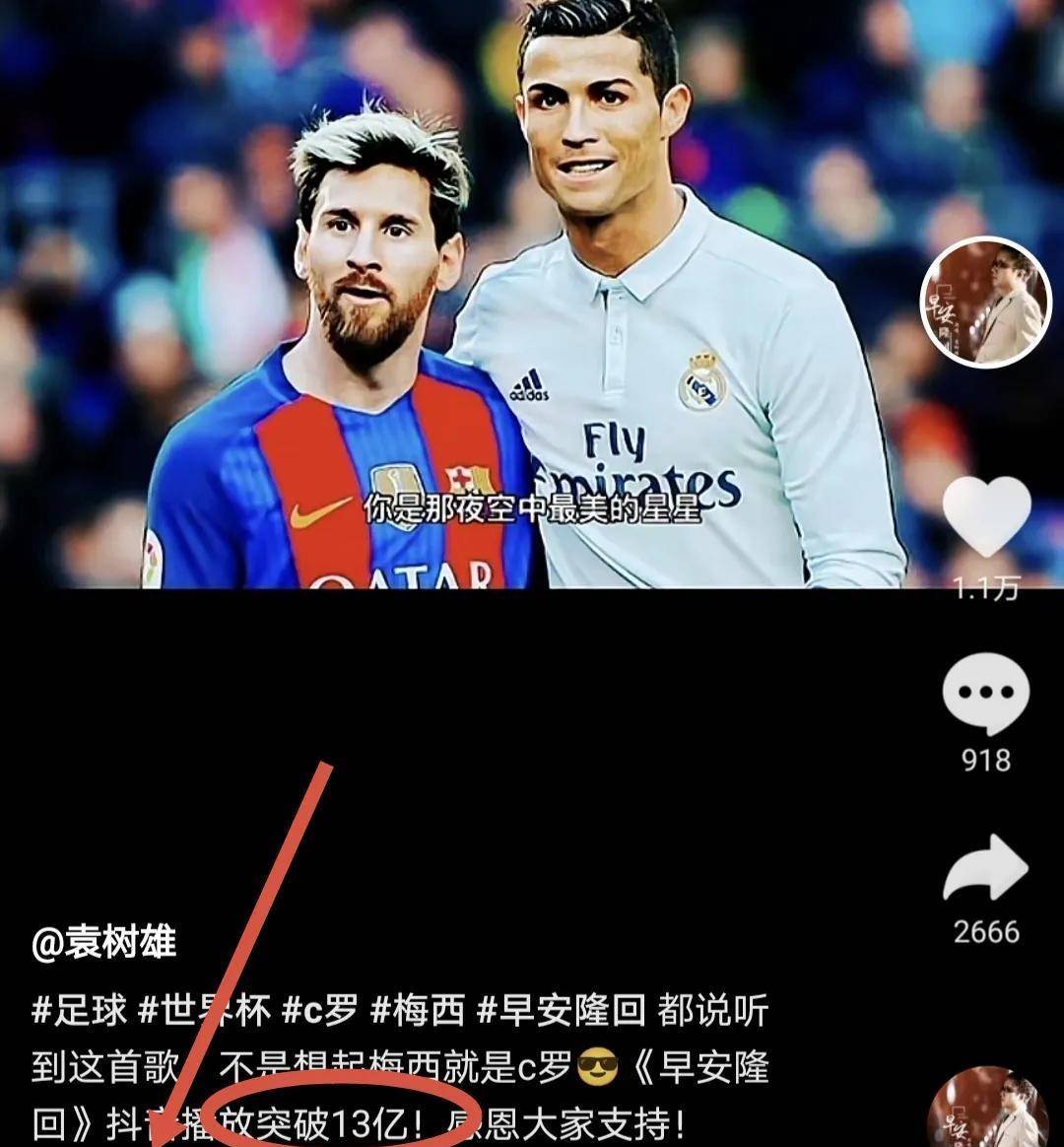This screenshot has width=1064, height=1147.
Task: Open the spinning music disc for this sound
Action: (988, 1108)
